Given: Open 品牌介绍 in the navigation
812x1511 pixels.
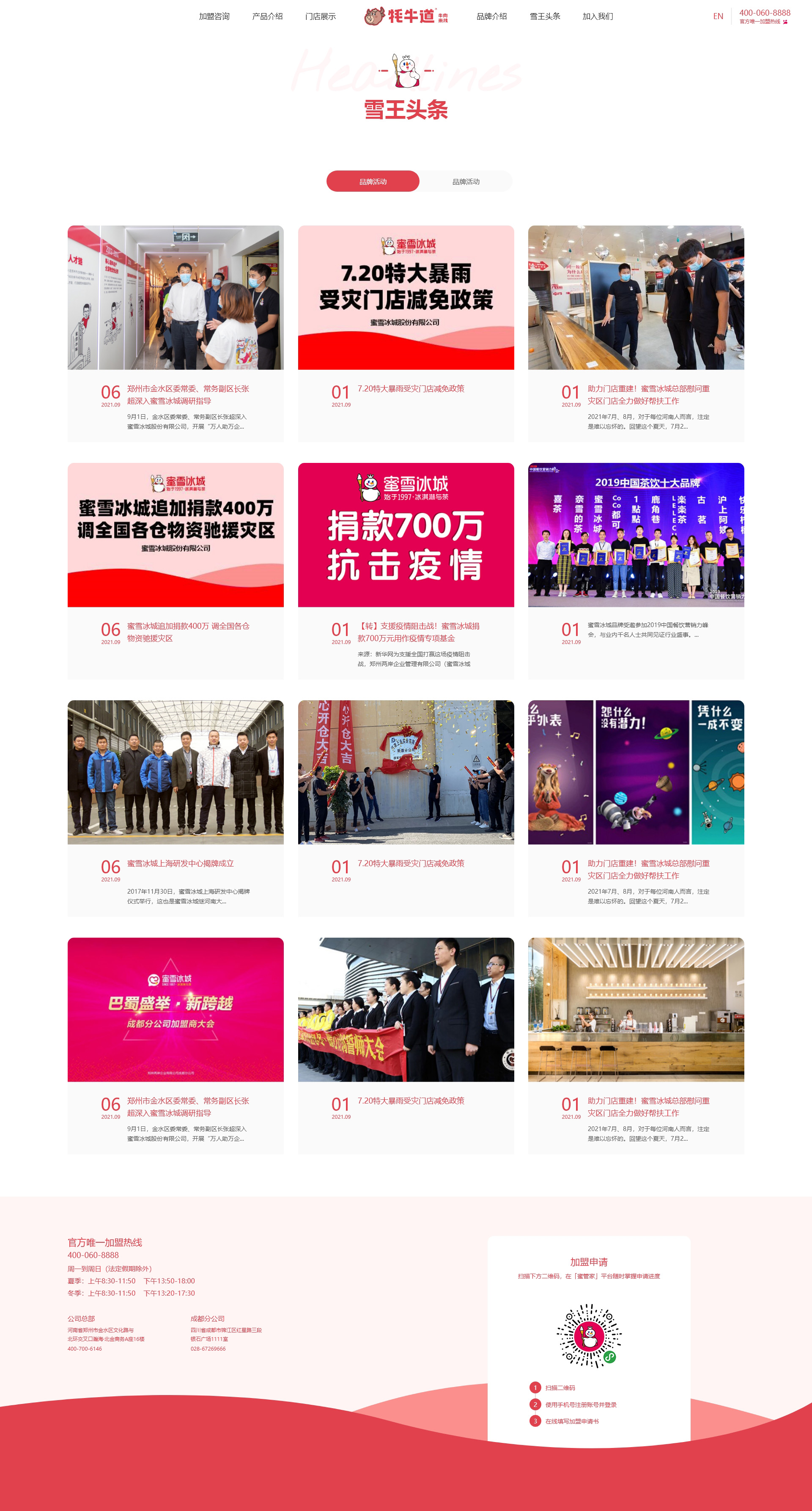Looking at the screenshot, I should click(x=491, y=17).
